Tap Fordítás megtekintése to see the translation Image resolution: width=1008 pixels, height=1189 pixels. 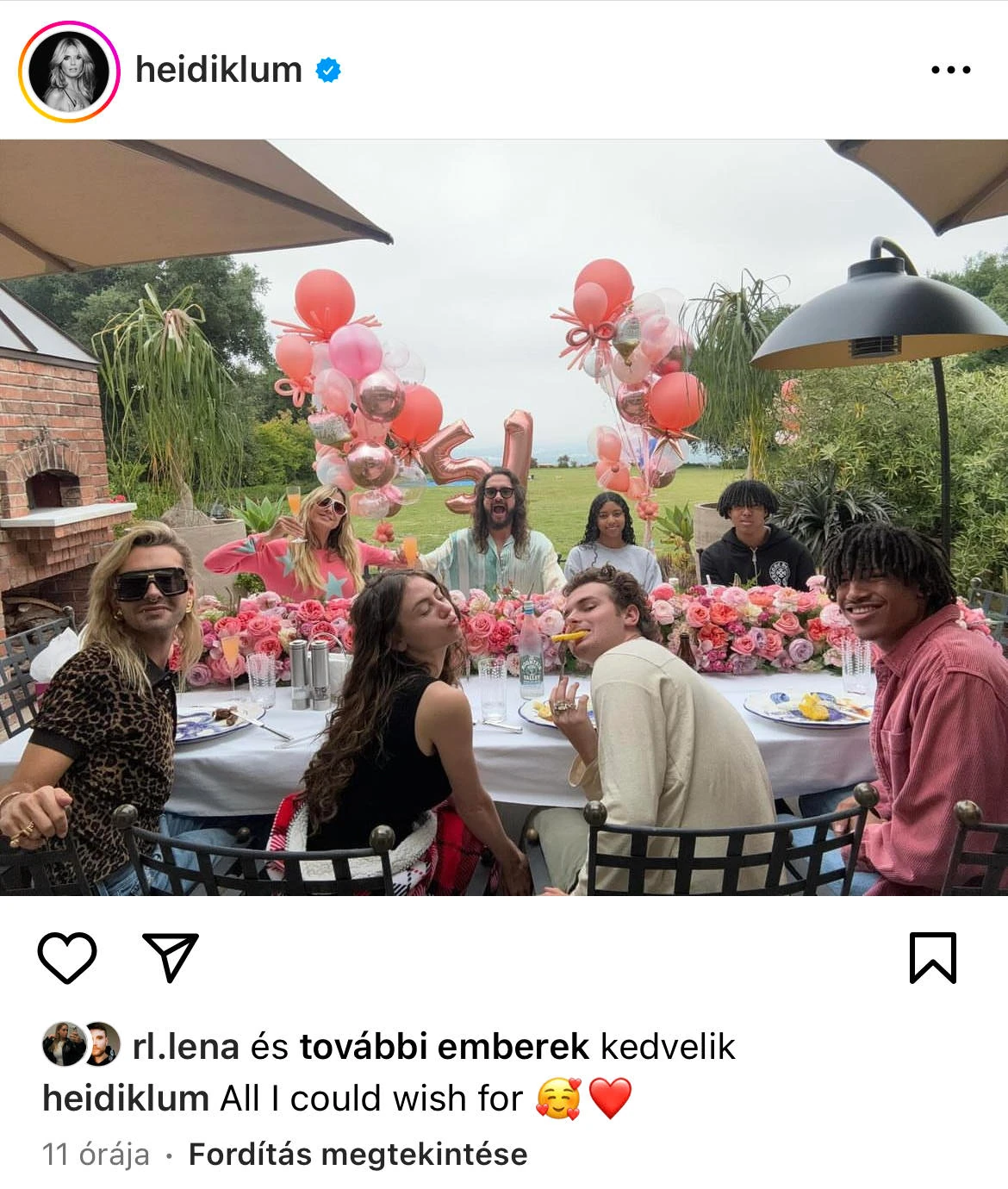pos(358,1154)
